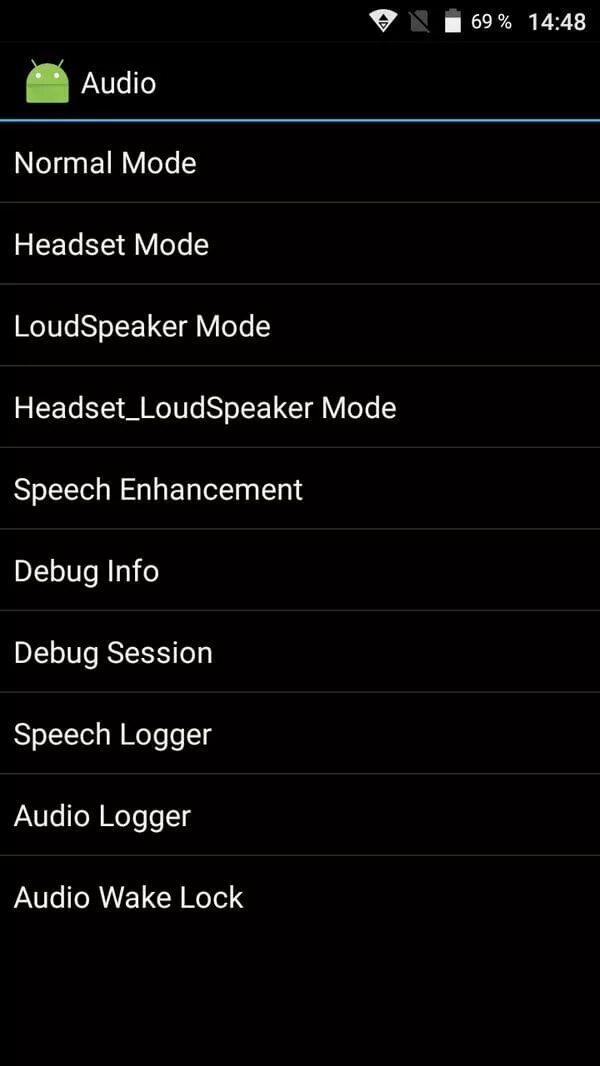Open Audio Logger
The height and width of the screenshot is (1066, 600).
point(300,814)
